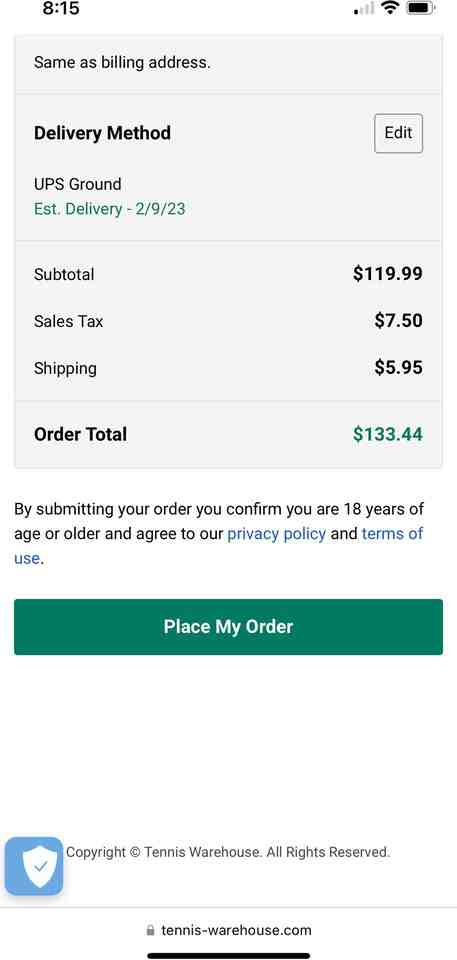
Task: Tap the tennis-warehouse.com address bar
Action: pos(228,930)
